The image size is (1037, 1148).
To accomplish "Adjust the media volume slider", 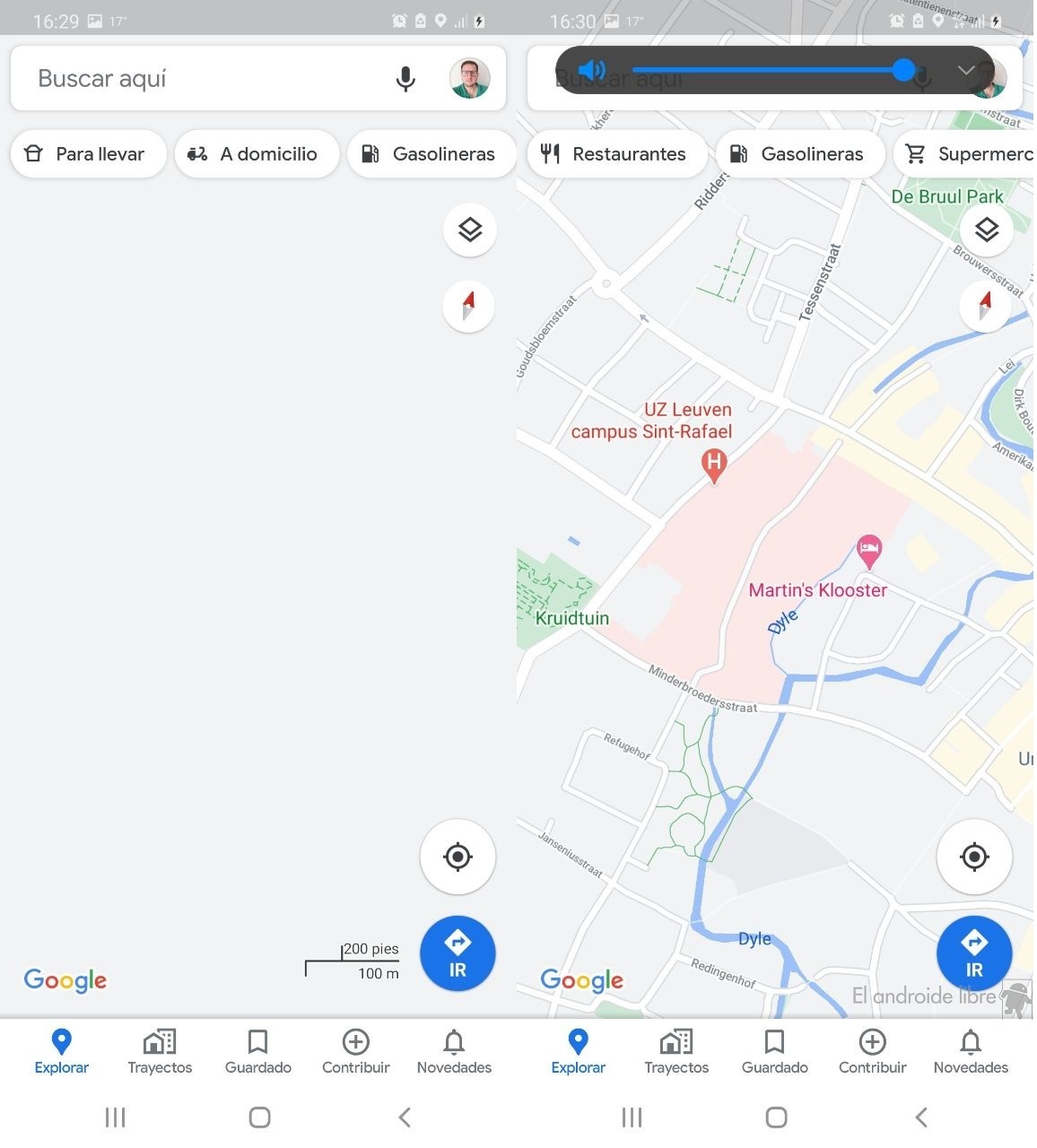I will [x=903, y=70].
